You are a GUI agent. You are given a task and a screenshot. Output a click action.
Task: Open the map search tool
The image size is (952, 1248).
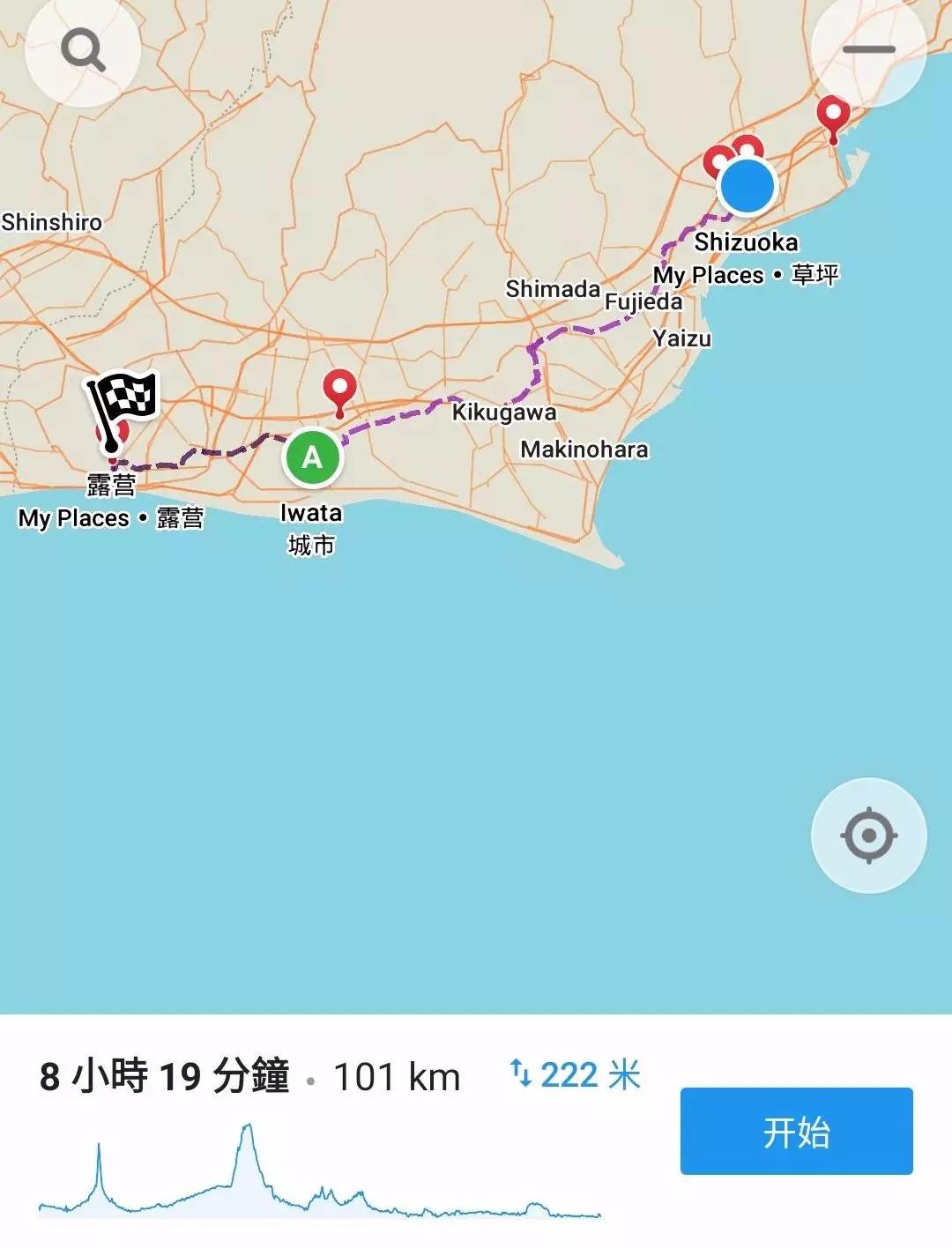tap(84, 50)
